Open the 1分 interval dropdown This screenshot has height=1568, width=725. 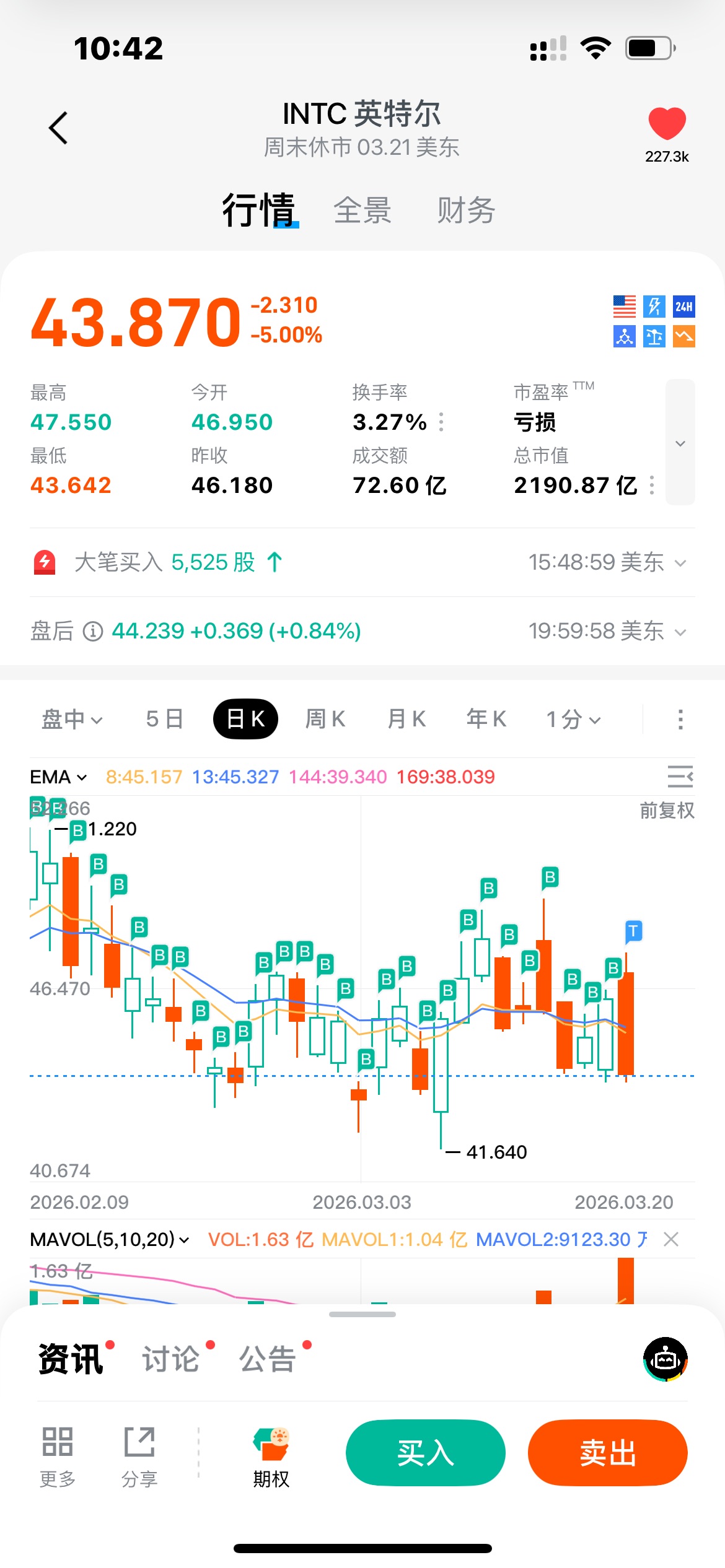pos(573,719)
